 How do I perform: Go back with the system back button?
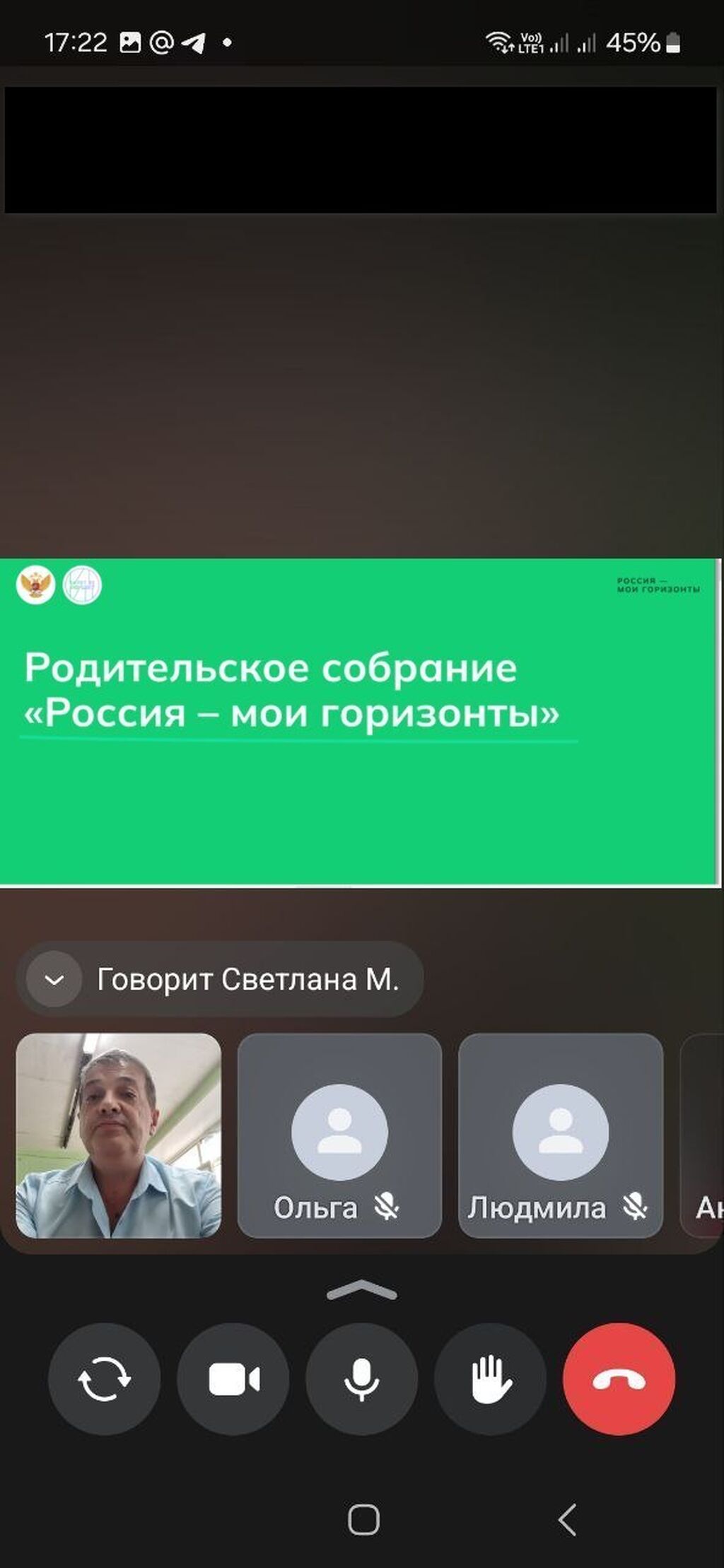tap(567, 1520)
